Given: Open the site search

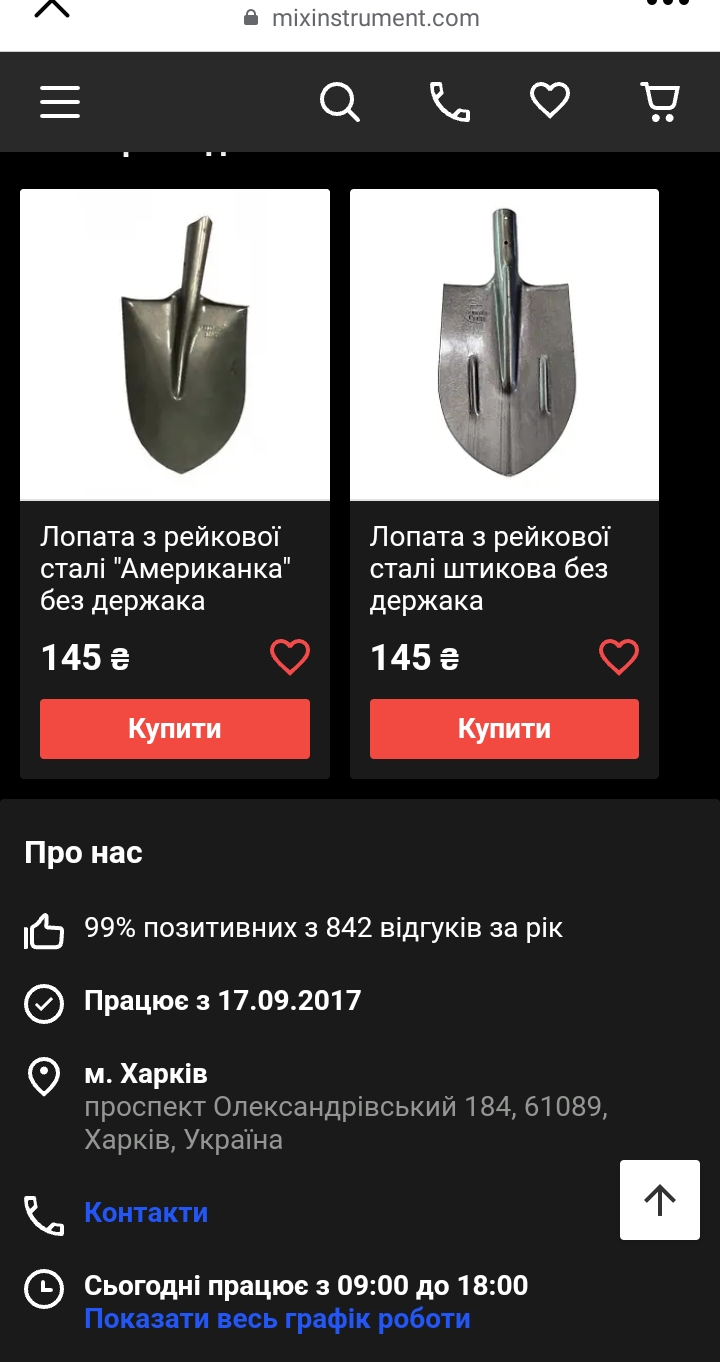Looking at the screenshot, I should (339, 102).
